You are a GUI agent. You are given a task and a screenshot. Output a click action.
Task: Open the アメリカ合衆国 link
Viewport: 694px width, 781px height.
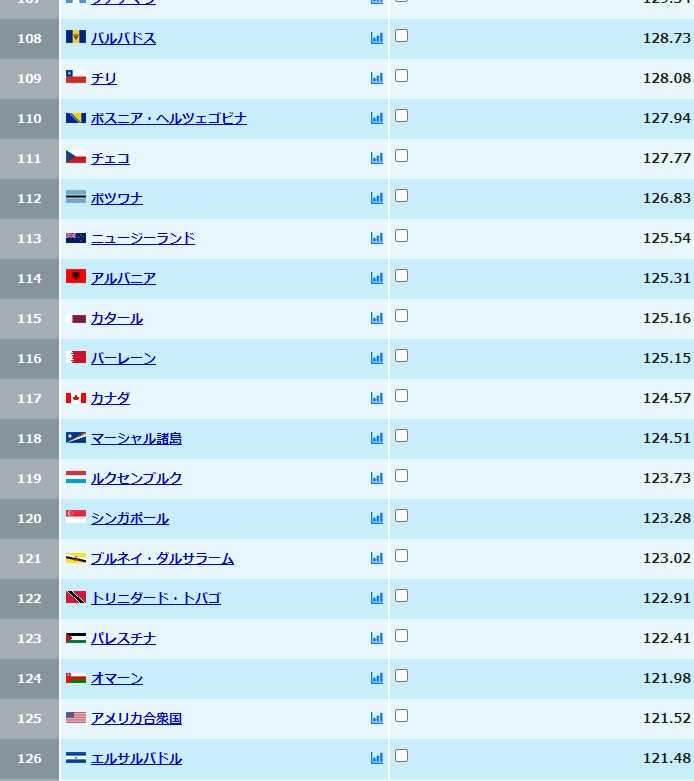(136, 718)
